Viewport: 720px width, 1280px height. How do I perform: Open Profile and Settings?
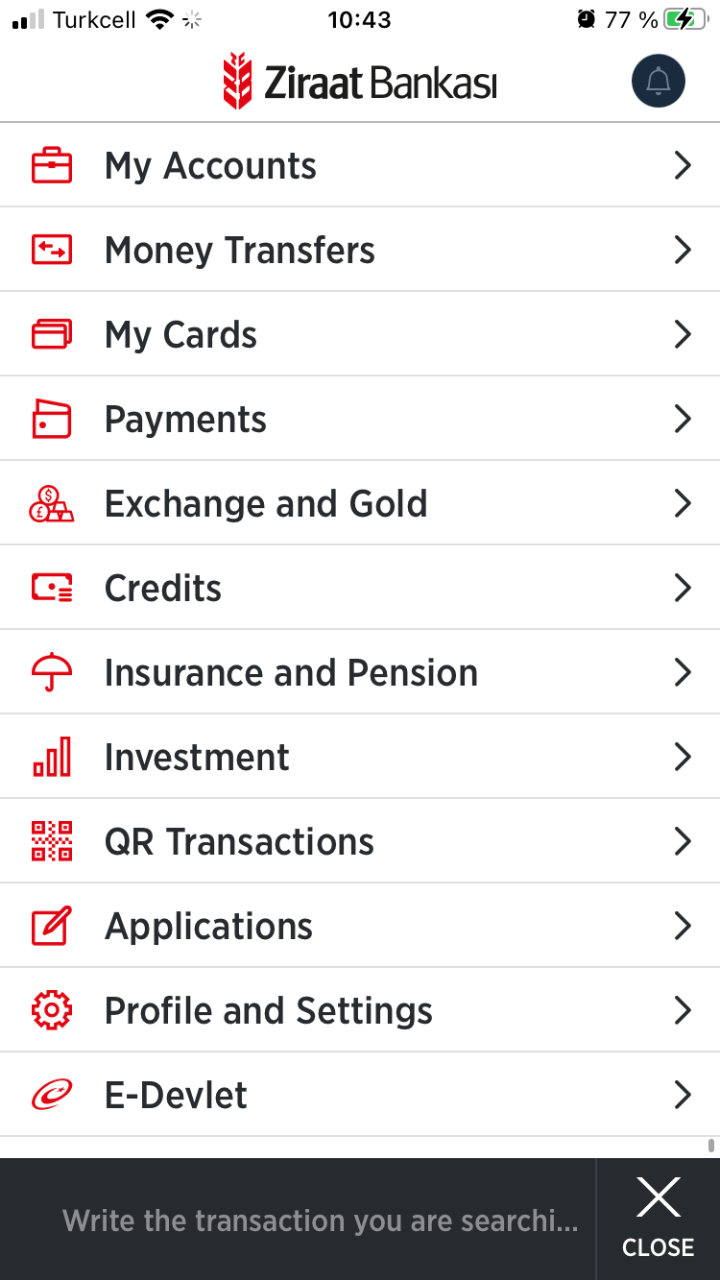tap(360, 1010)
